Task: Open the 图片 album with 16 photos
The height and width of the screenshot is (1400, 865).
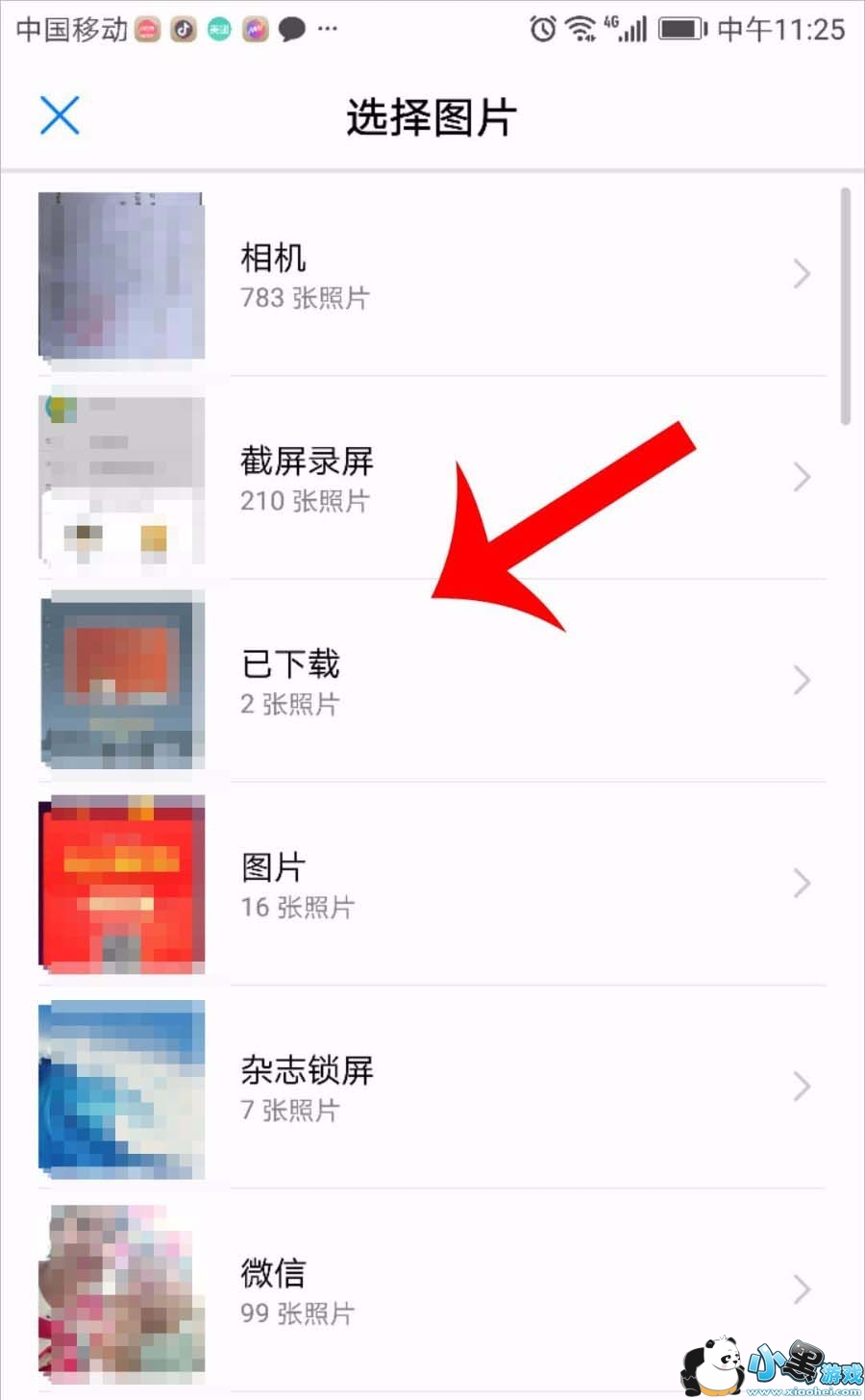Action: (x=432, y=884)
